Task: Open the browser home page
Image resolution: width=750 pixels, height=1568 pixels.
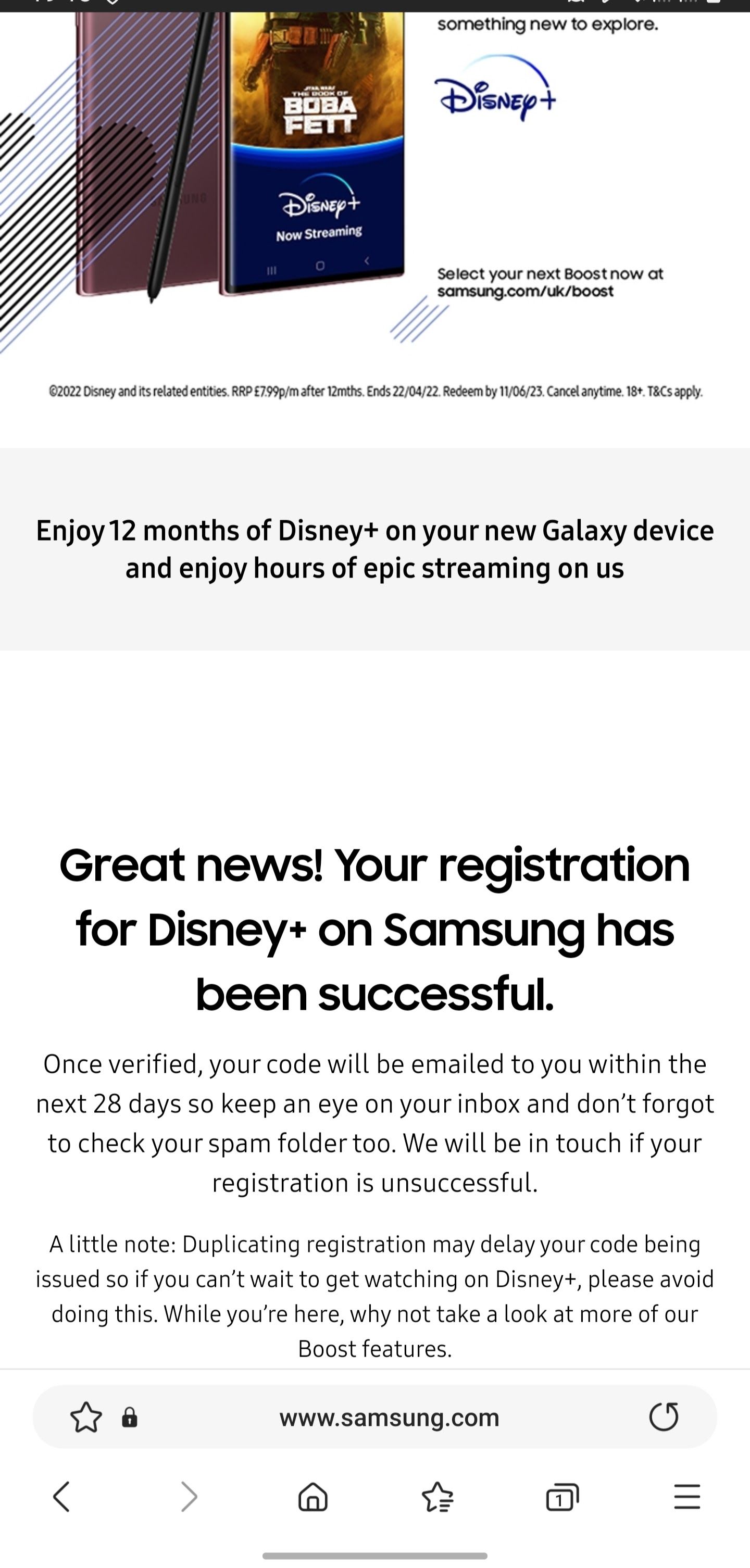Action: [313, 1496]
